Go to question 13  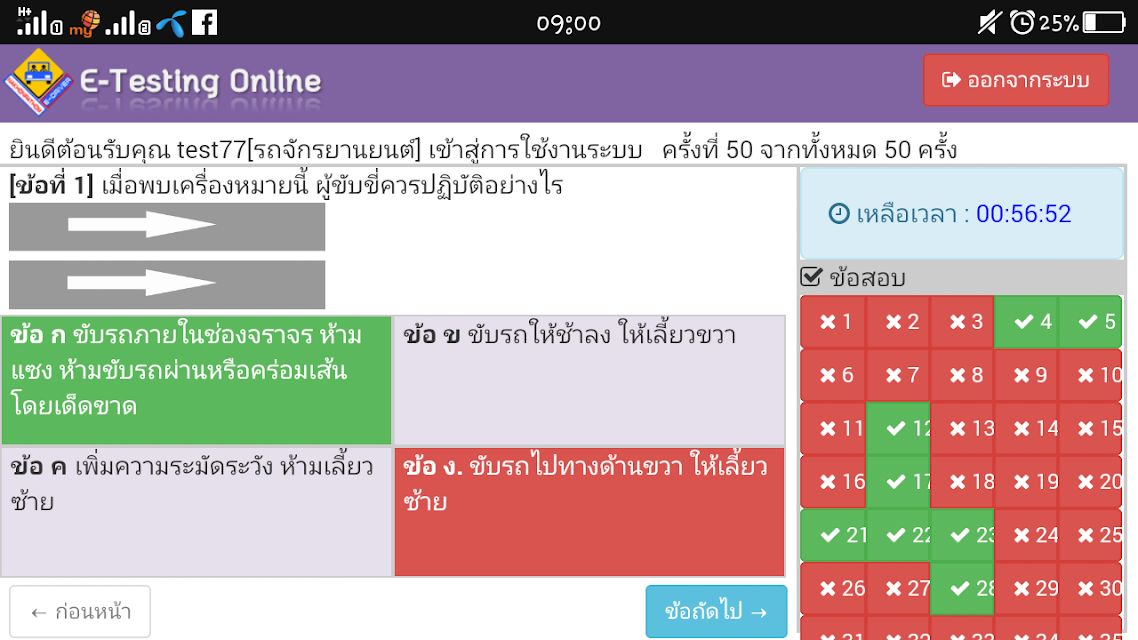click(962, 428)
